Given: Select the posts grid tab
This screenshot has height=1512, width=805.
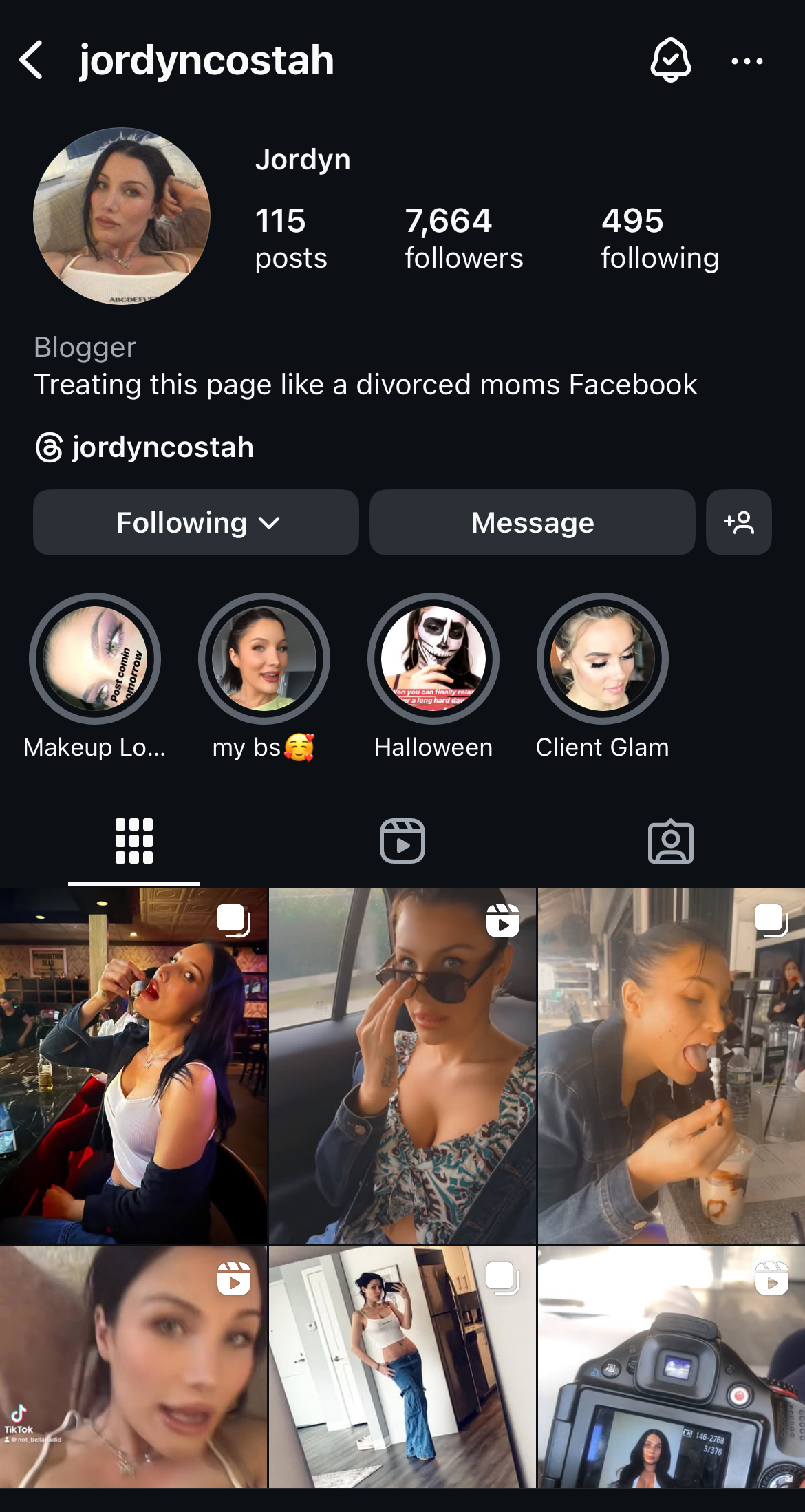Looking at the screenshot, I should point(134,841).
